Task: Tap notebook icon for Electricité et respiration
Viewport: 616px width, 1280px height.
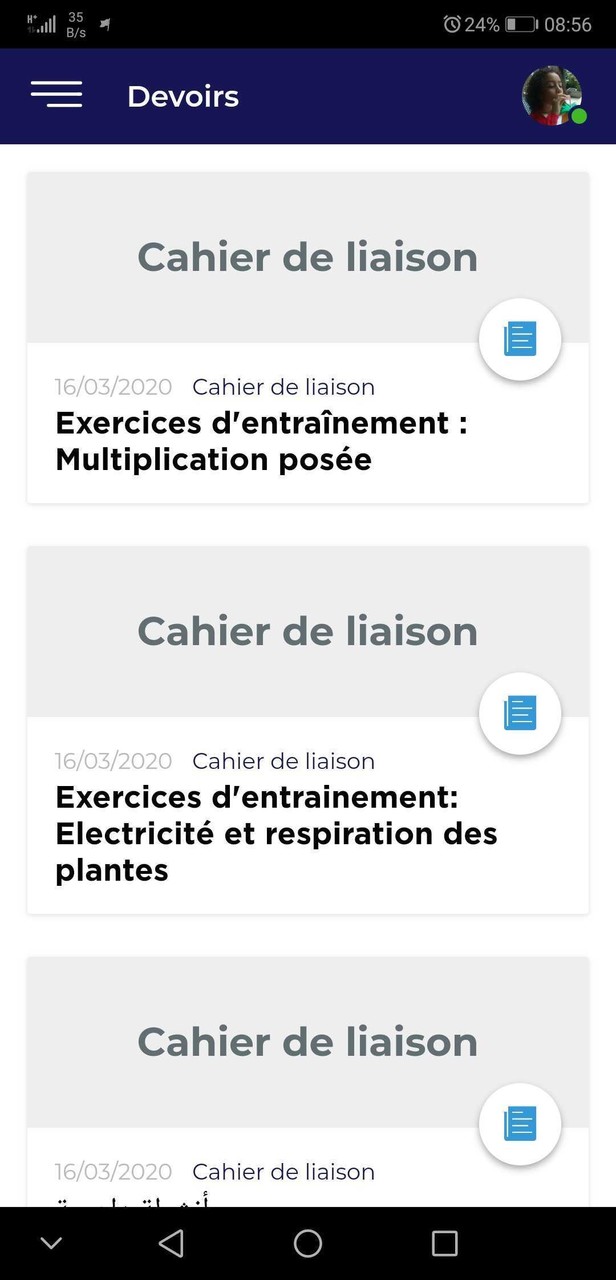Action: 520,713
